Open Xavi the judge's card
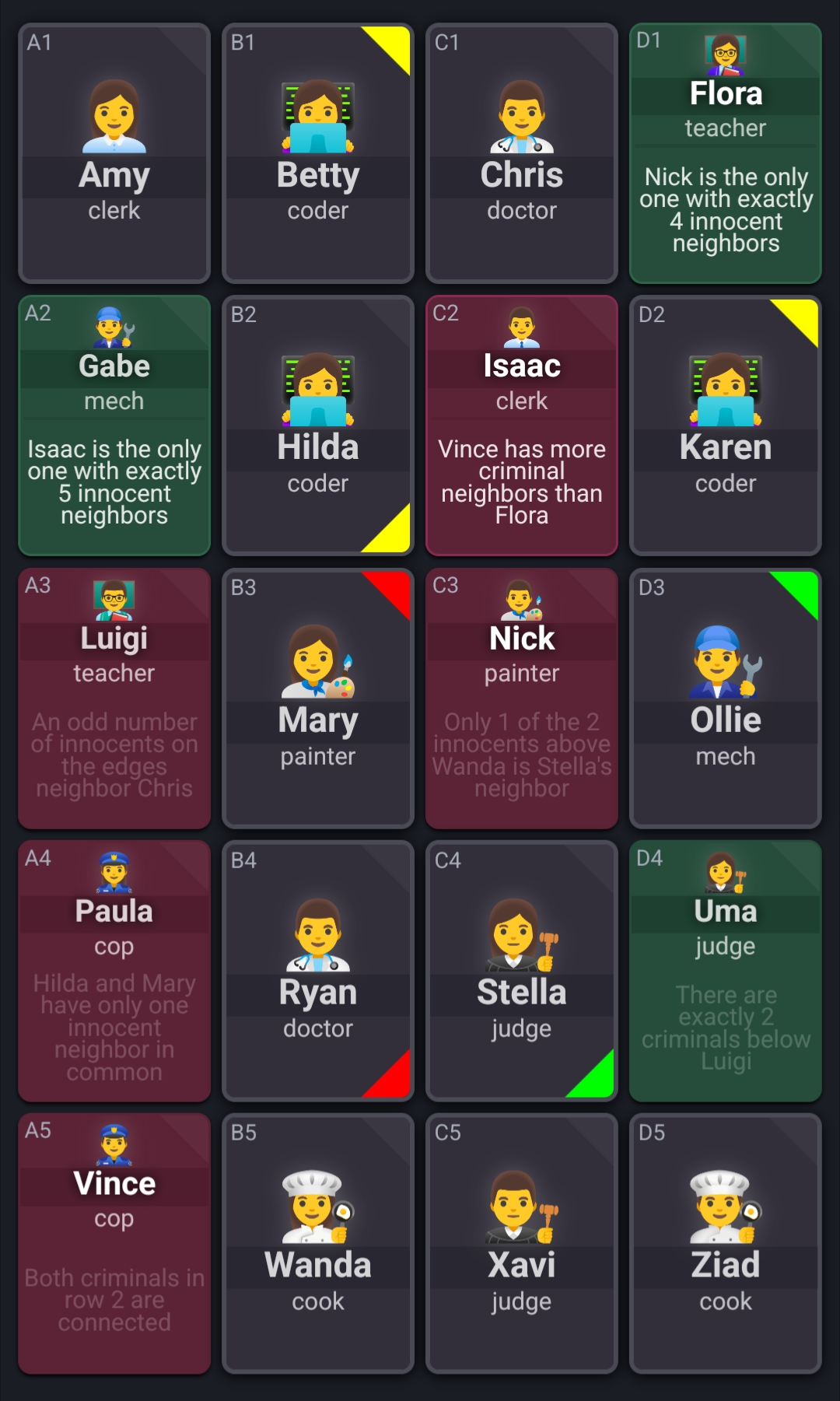Screen dimensions: 840x1401 [x=522, y=1242]
